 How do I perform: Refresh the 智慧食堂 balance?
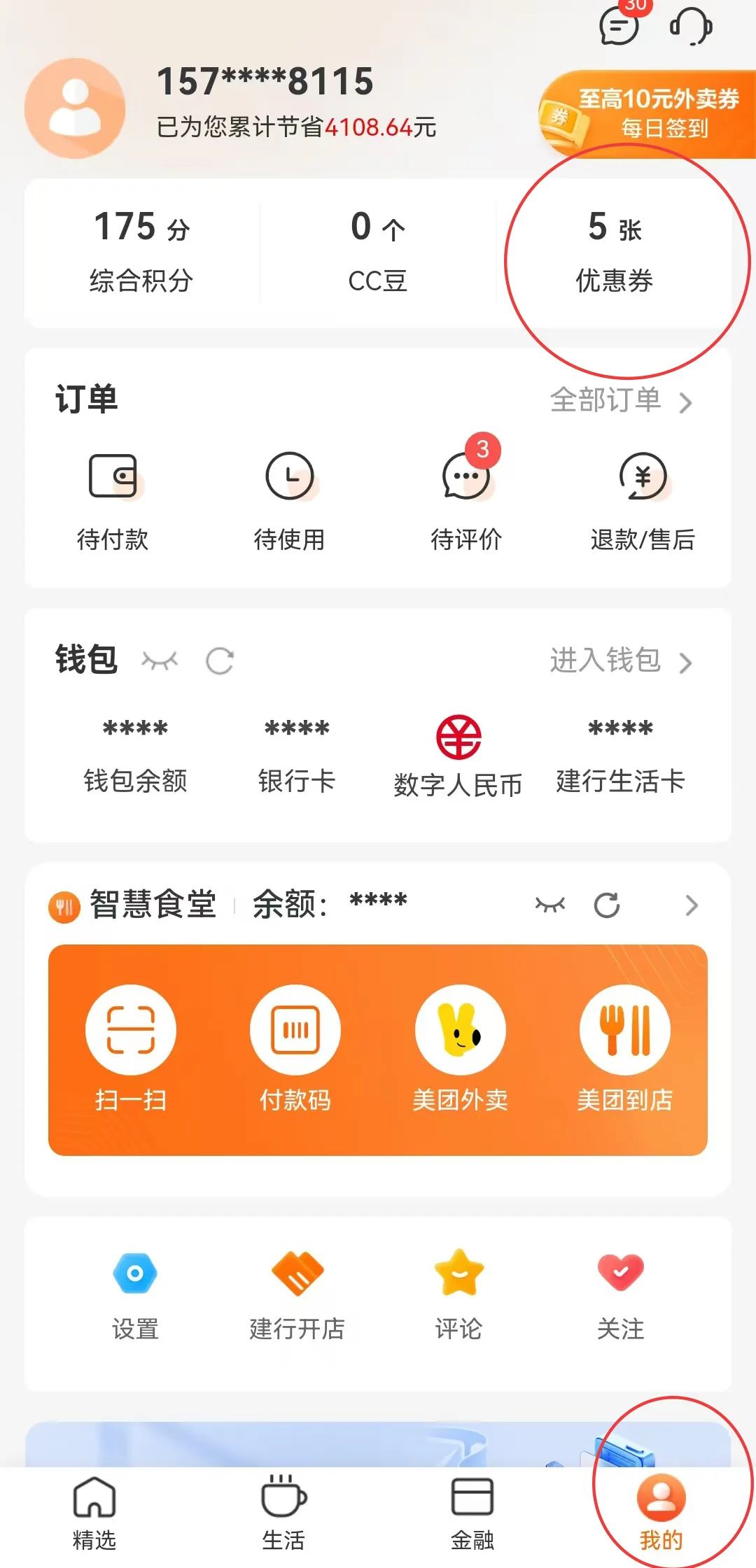pyautogui.click(x=607, y=905)
